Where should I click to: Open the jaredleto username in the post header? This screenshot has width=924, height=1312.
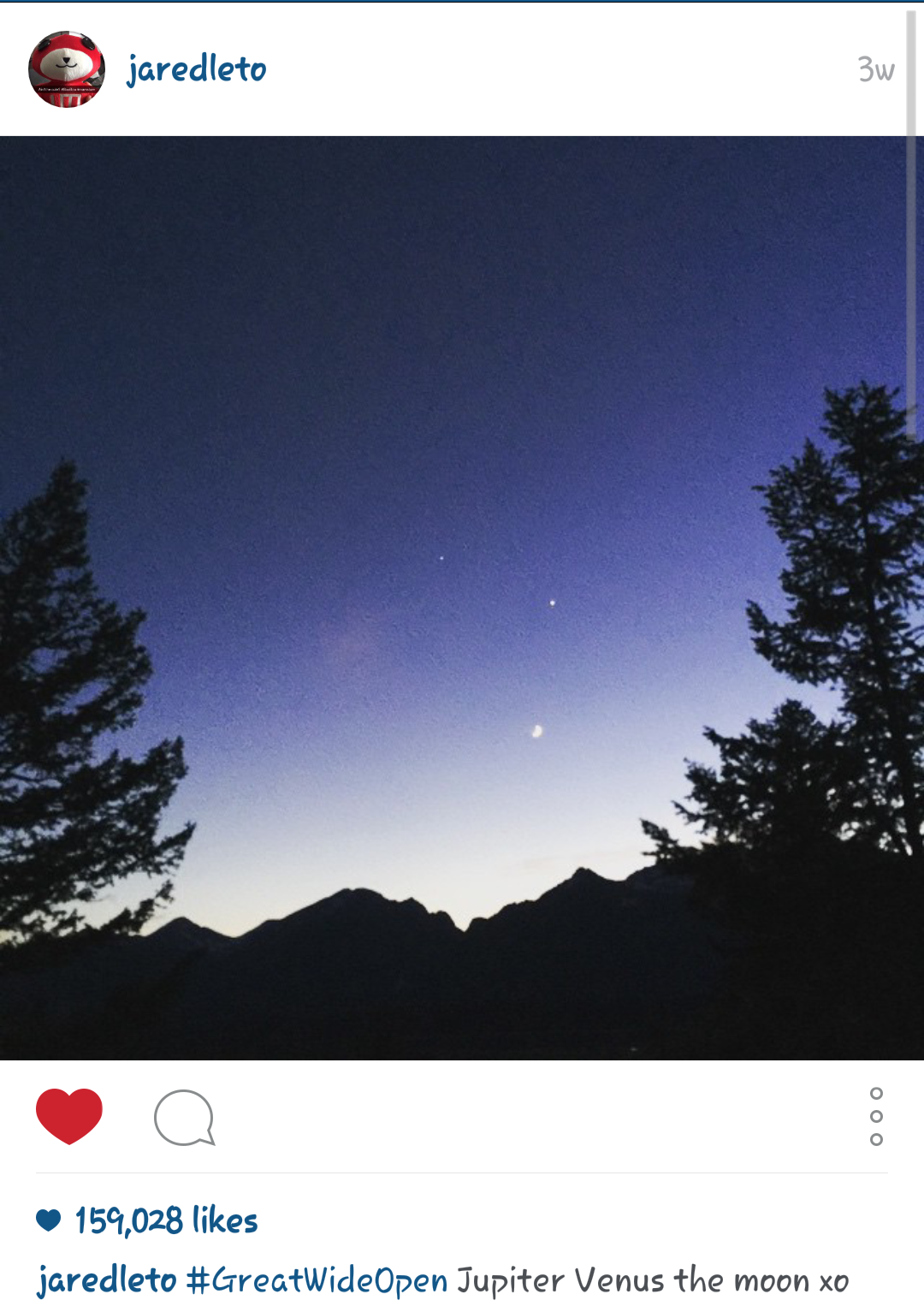197,68
